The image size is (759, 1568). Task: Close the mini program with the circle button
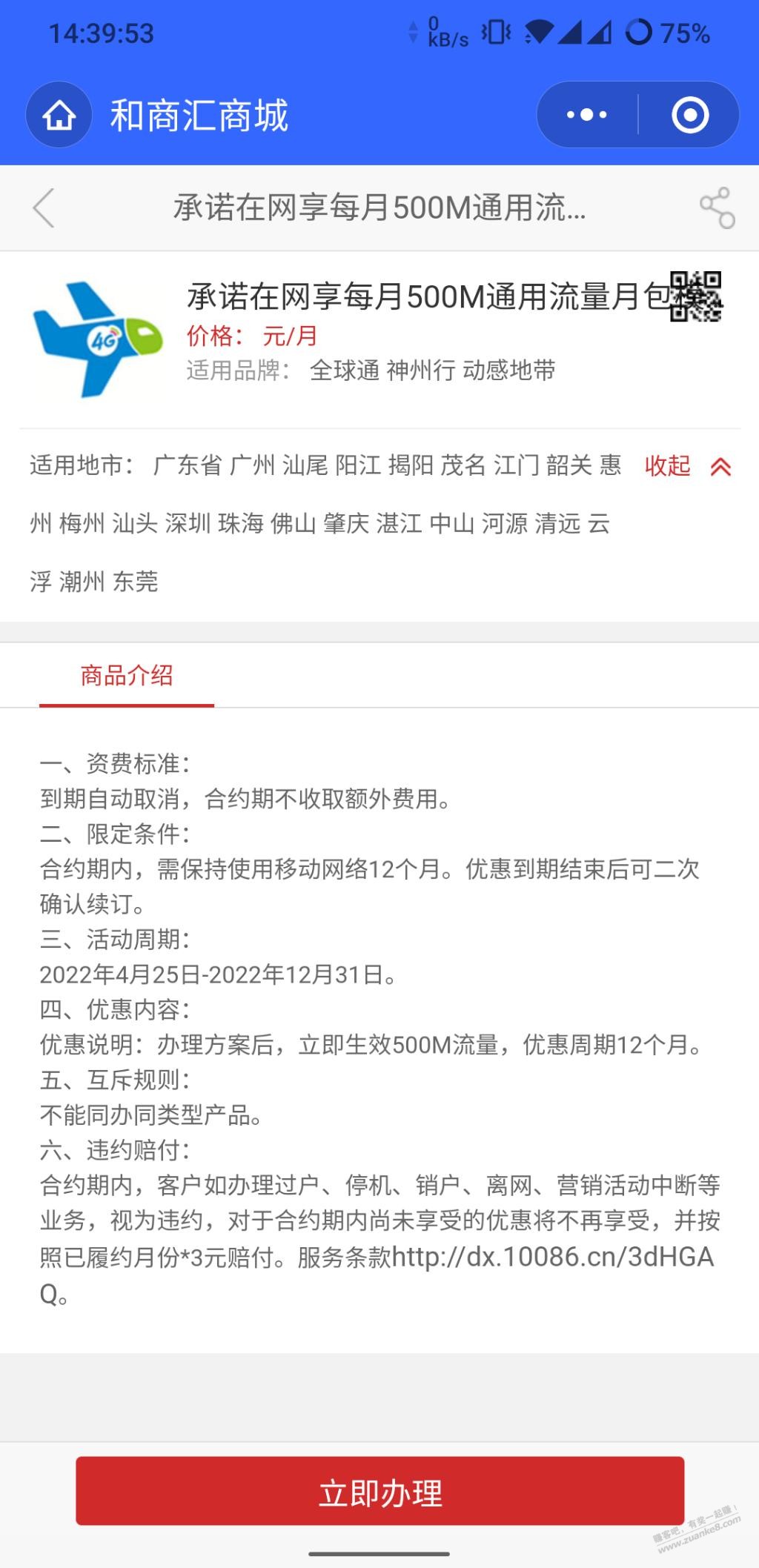coord(689,115)
